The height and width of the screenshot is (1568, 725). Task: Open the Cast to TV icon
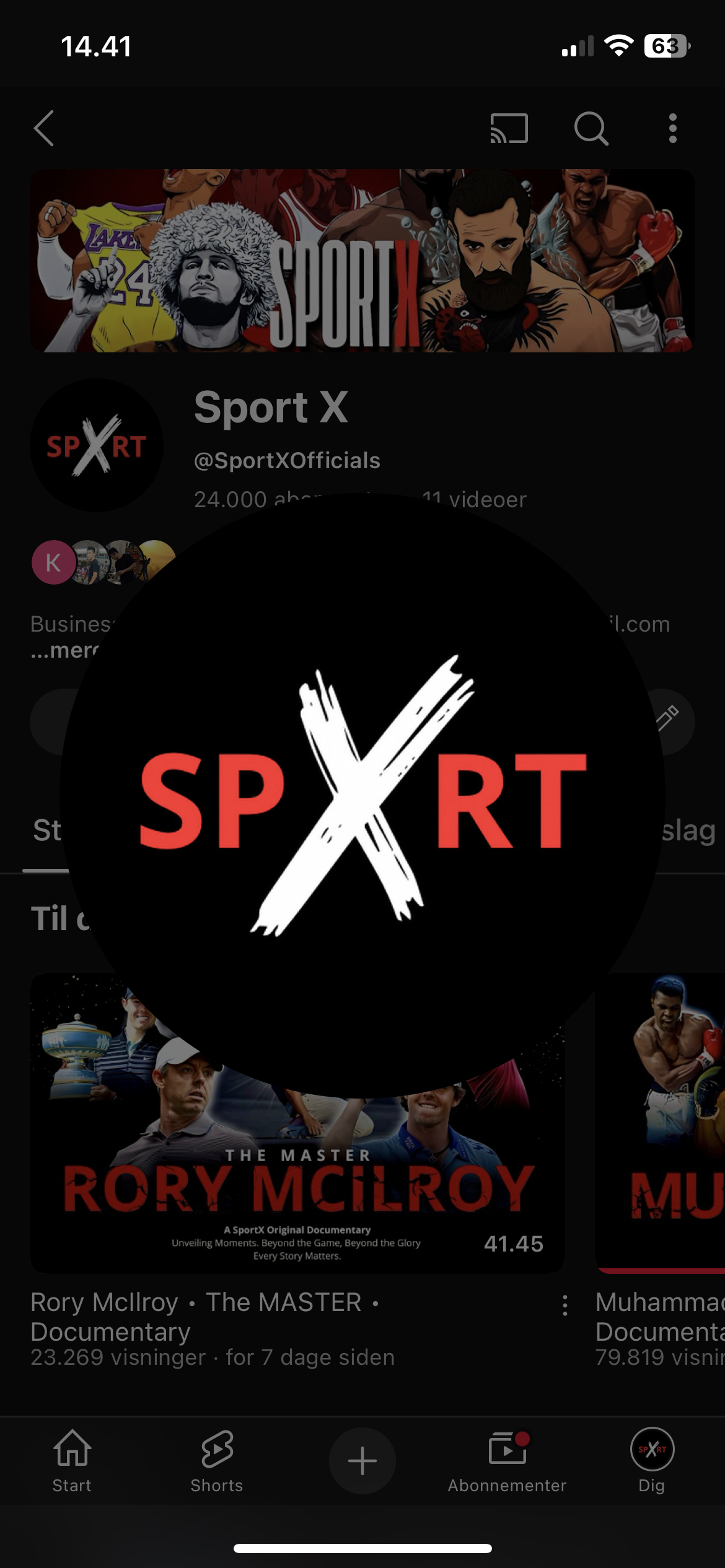[508, 129]
